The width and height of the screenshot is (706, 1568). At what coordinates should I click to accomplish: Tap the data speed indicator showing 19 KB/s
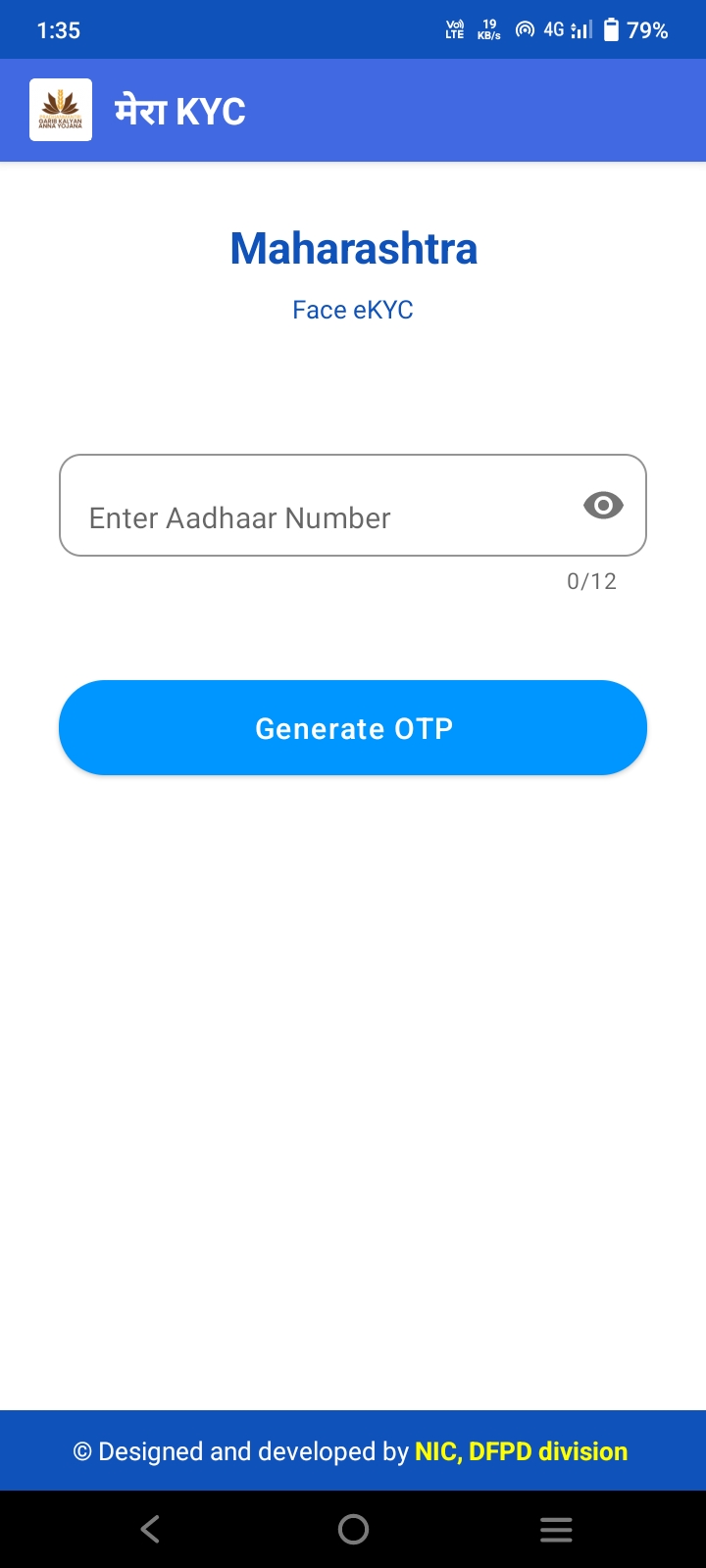488,29
